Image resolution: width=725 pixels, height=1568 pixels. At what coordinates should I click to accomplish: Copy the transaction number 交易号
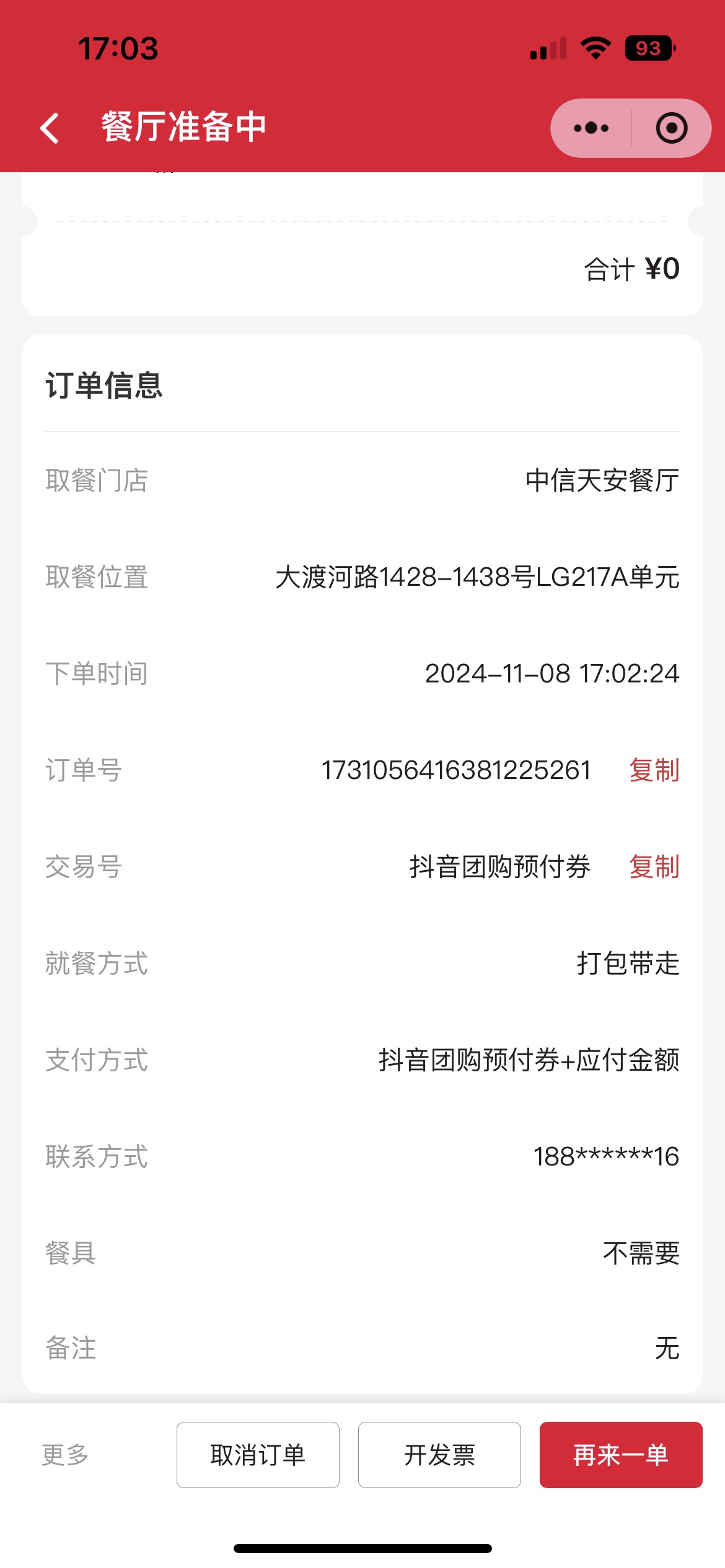coord(654,867)
